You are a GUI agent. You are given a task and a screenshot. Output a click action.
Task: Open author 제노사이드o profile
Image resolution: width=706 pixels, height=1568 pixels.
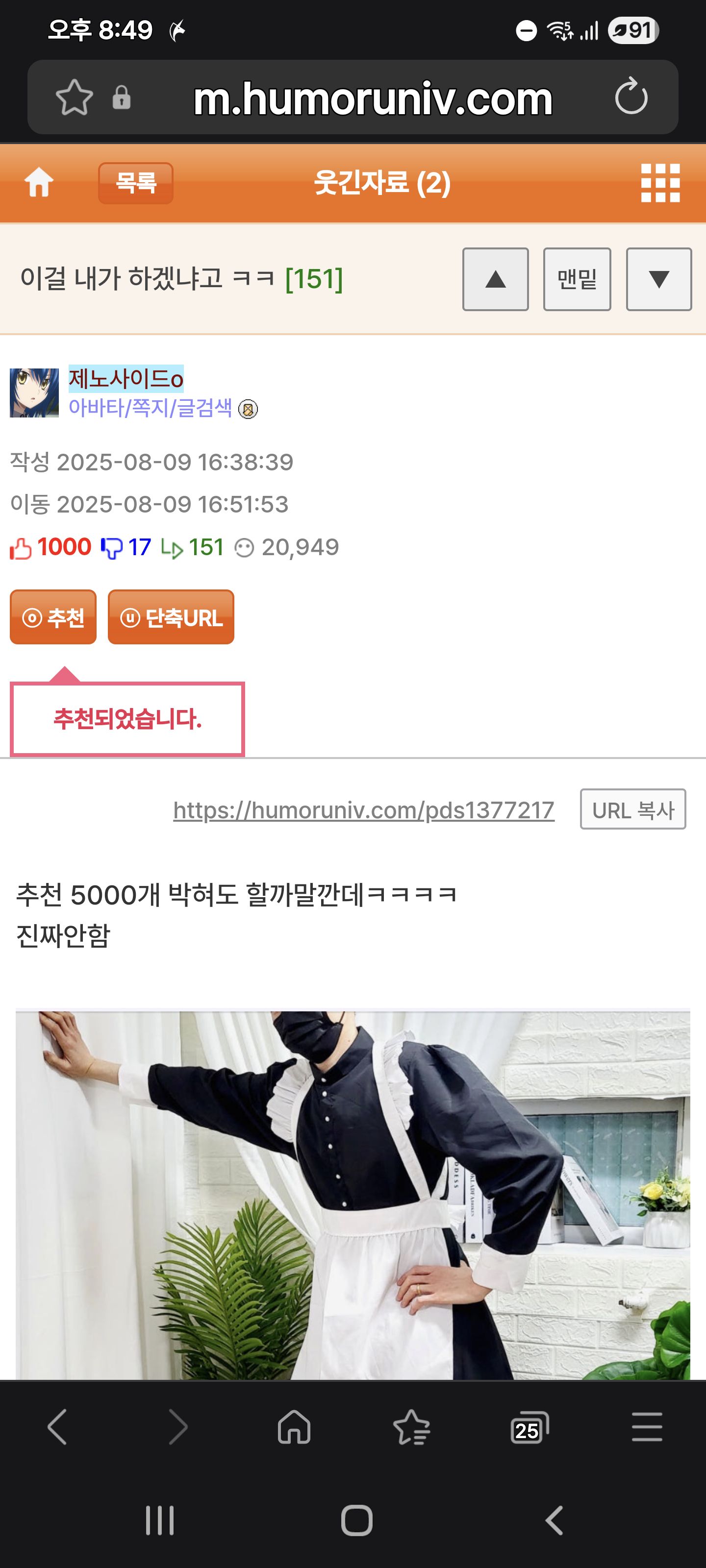pyautogui.click(x=126, y=379)
